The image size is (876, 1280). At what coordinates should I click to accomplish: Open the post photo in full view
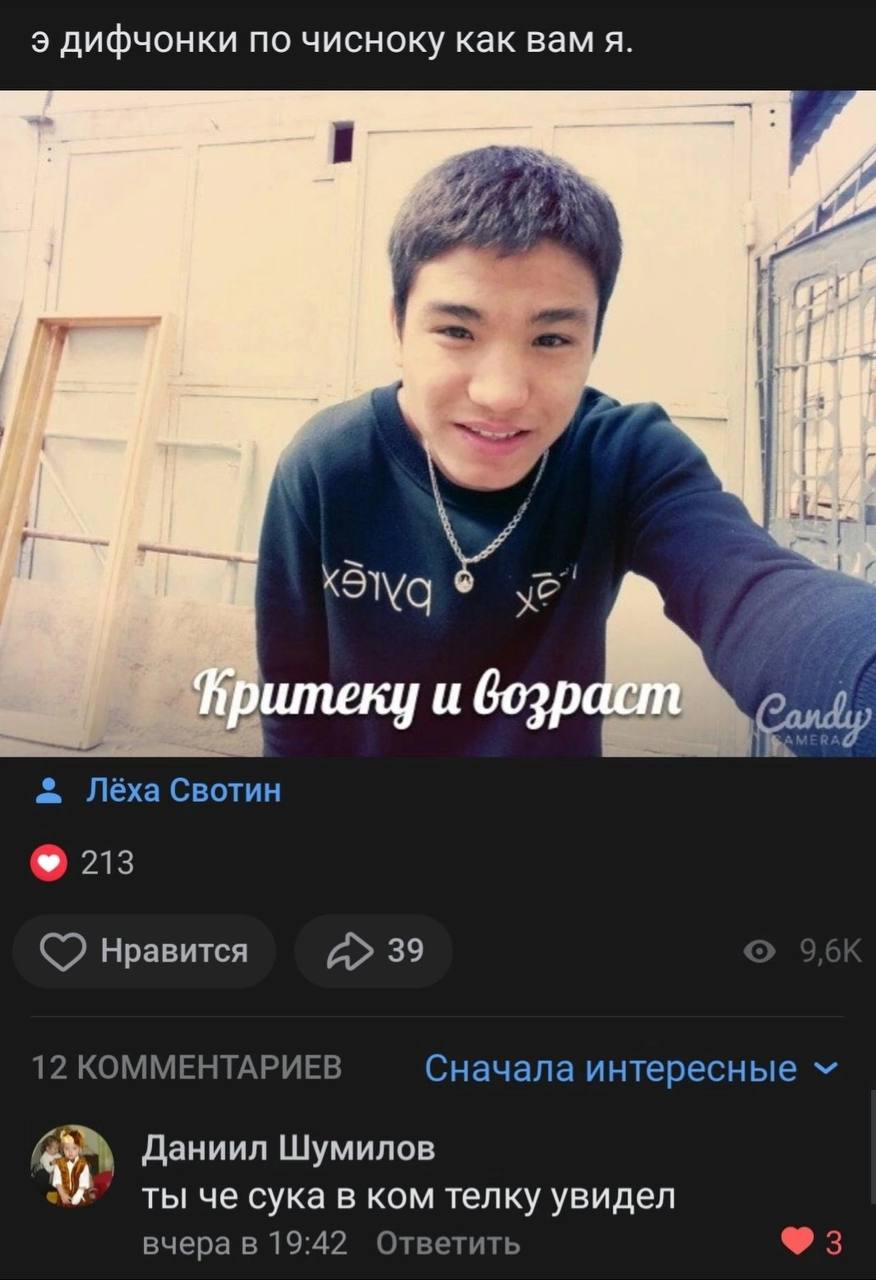point(438,424)
